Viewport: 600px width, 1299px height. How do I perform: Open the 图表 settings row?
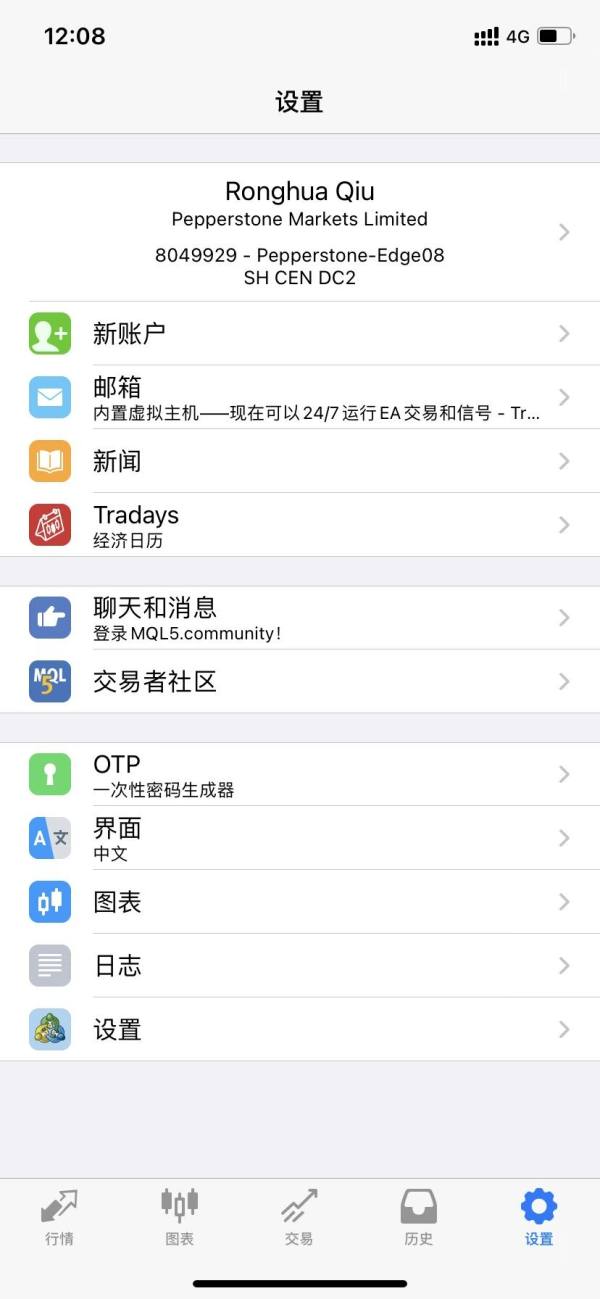pos(300,902)
